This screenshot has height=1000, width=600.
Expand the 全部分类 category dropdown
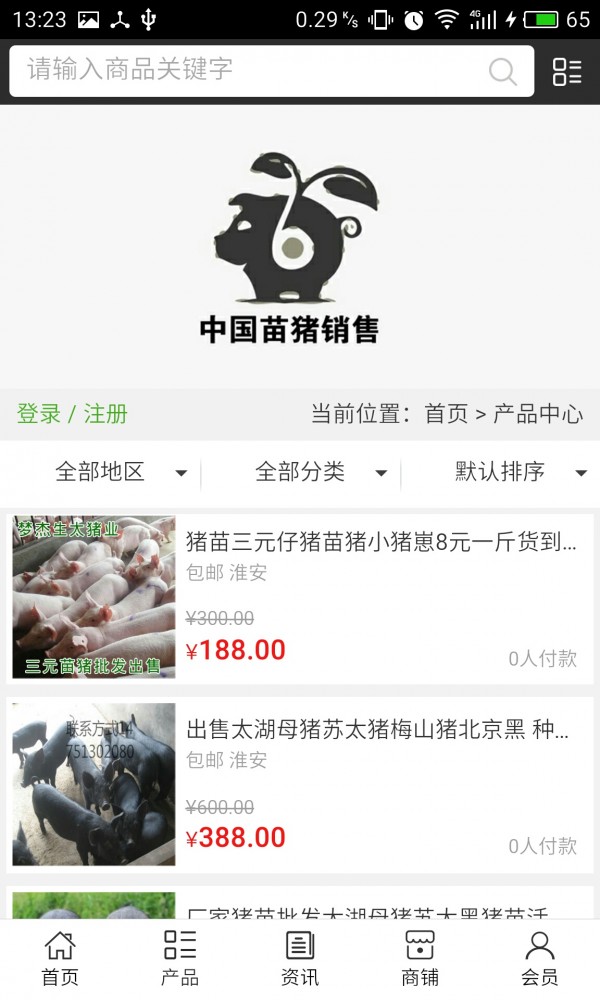pyautogui.click(x=320, y=472)
